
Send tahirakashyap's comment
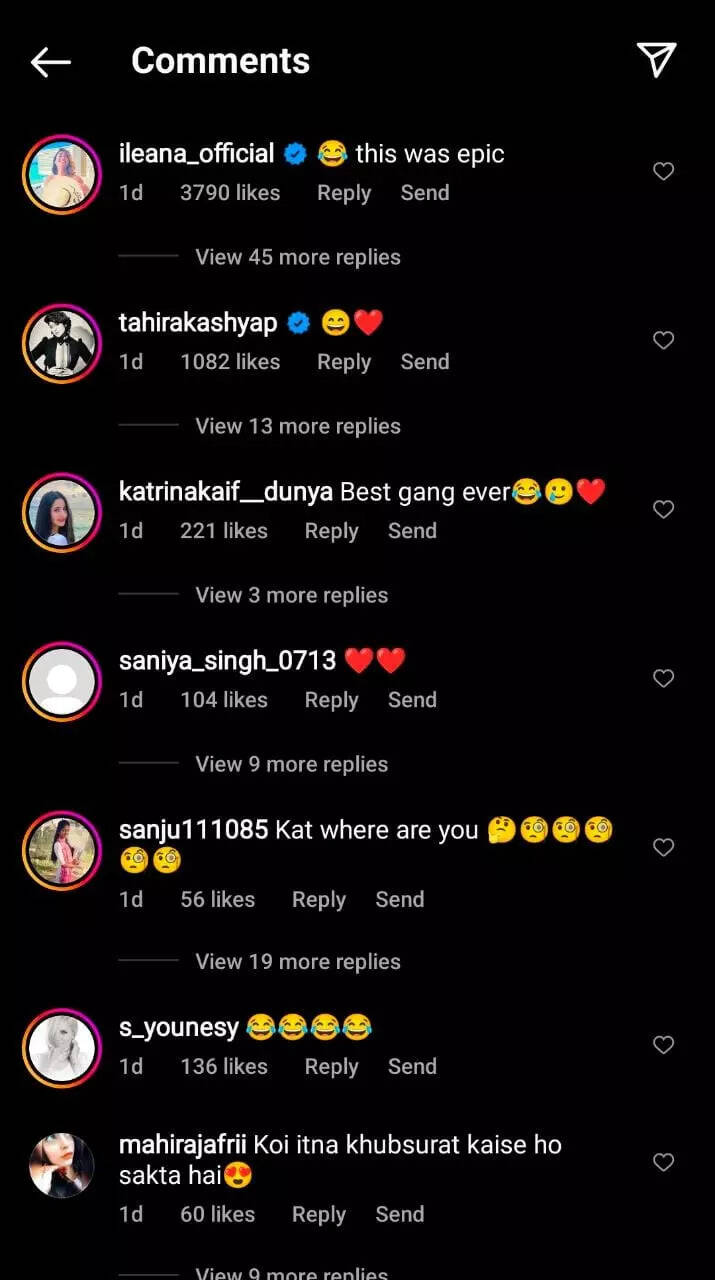click(x=424, y=362)
